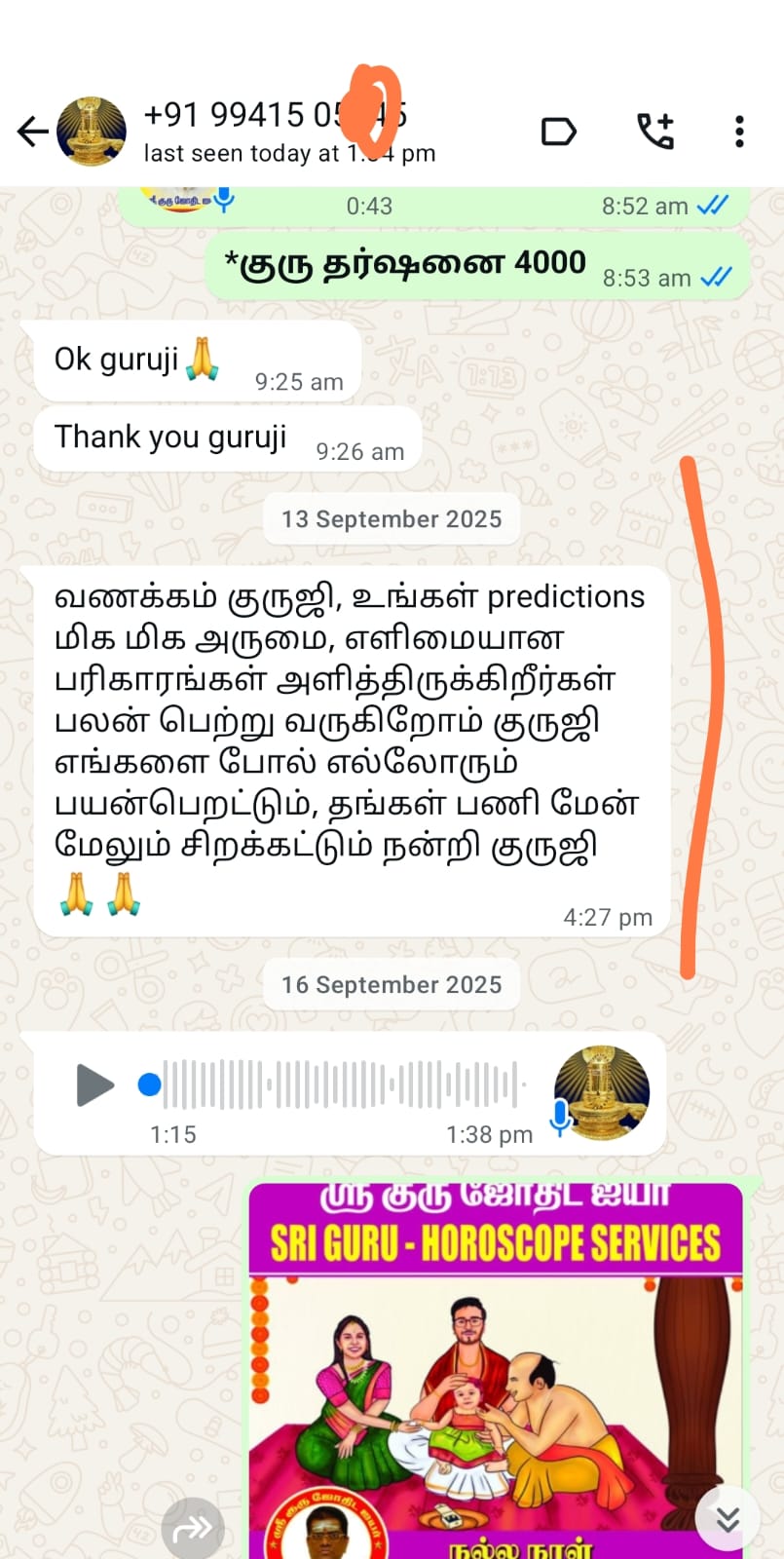
Task: Seek within the voice message waveform
Action: (341, 1084)
